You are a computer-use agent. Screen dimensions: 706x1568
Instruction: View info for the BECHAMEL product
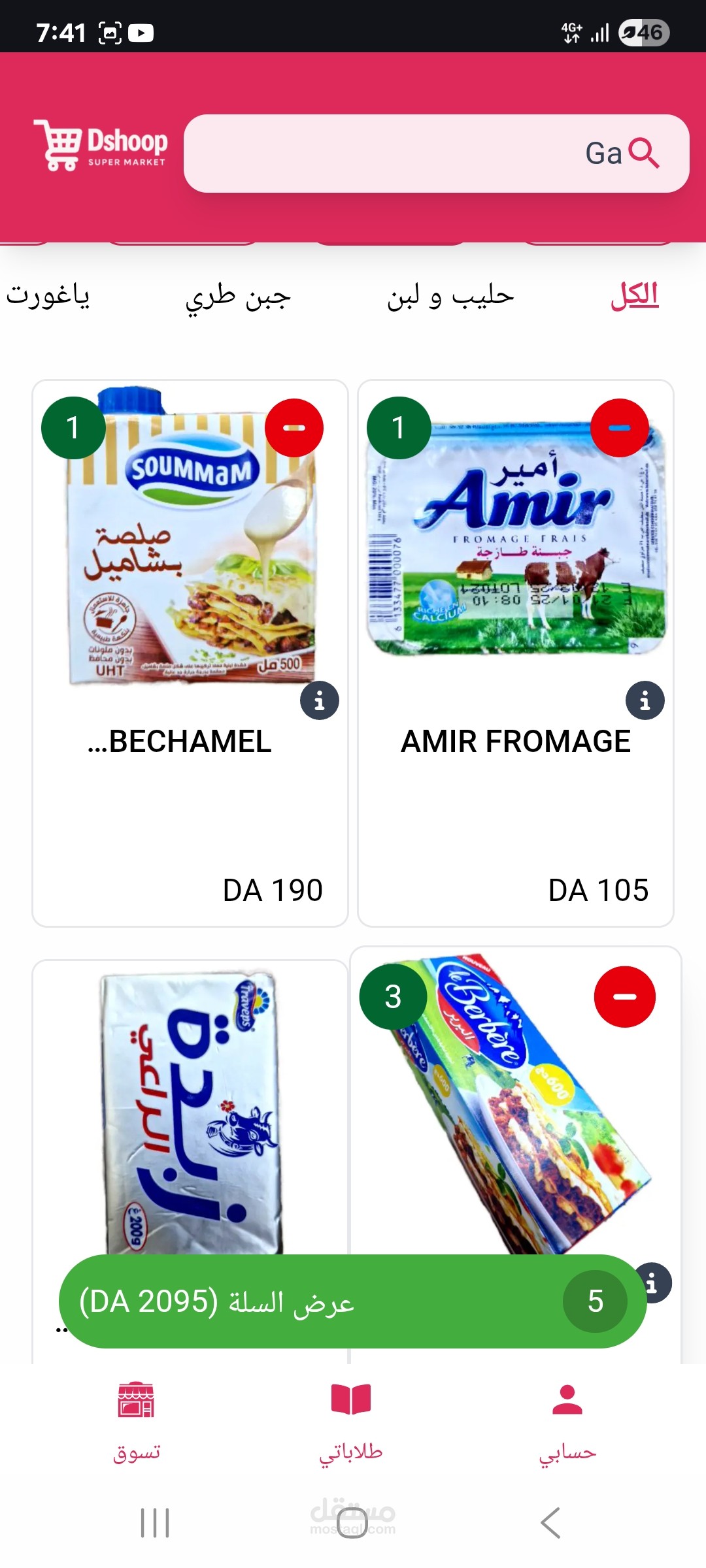[x=319, y=701]
